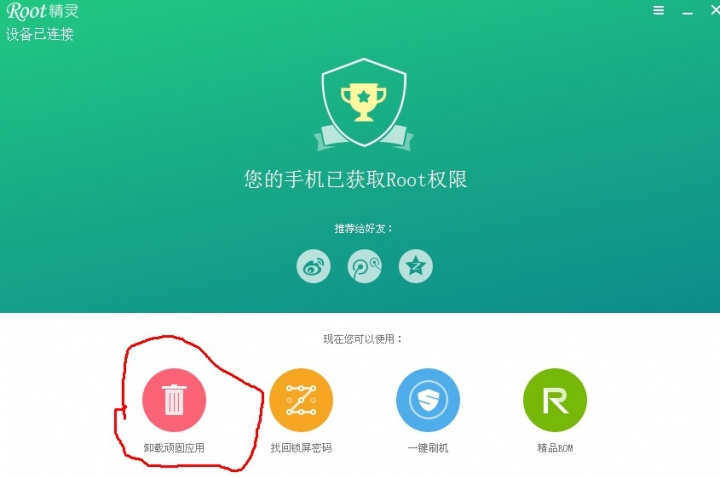Share to Qzone star icon
720x478 pixels.
pos(415,266)
